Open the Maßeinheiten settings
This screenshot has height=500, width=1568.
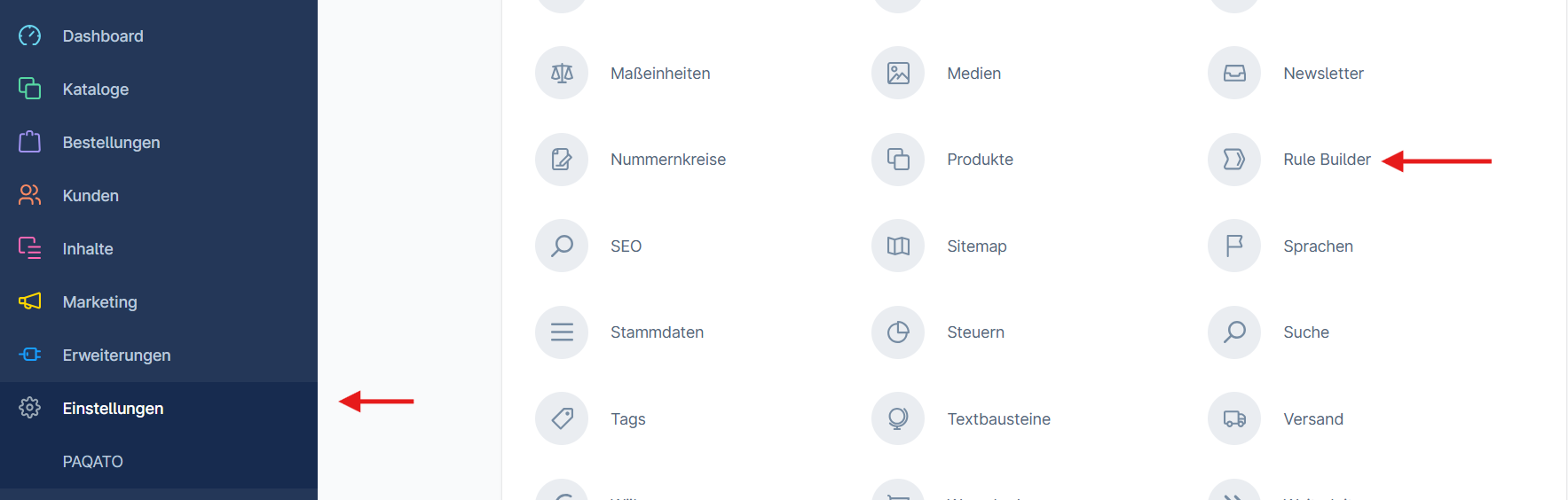click(659, 74)
